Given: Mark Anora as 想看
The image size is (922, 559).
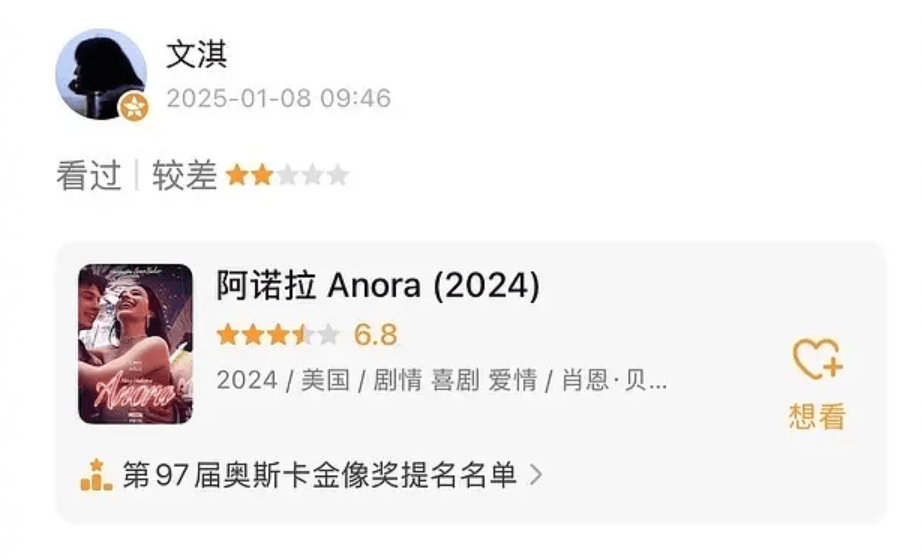Looking at the screenshot, I should click(x=816, y=382).
